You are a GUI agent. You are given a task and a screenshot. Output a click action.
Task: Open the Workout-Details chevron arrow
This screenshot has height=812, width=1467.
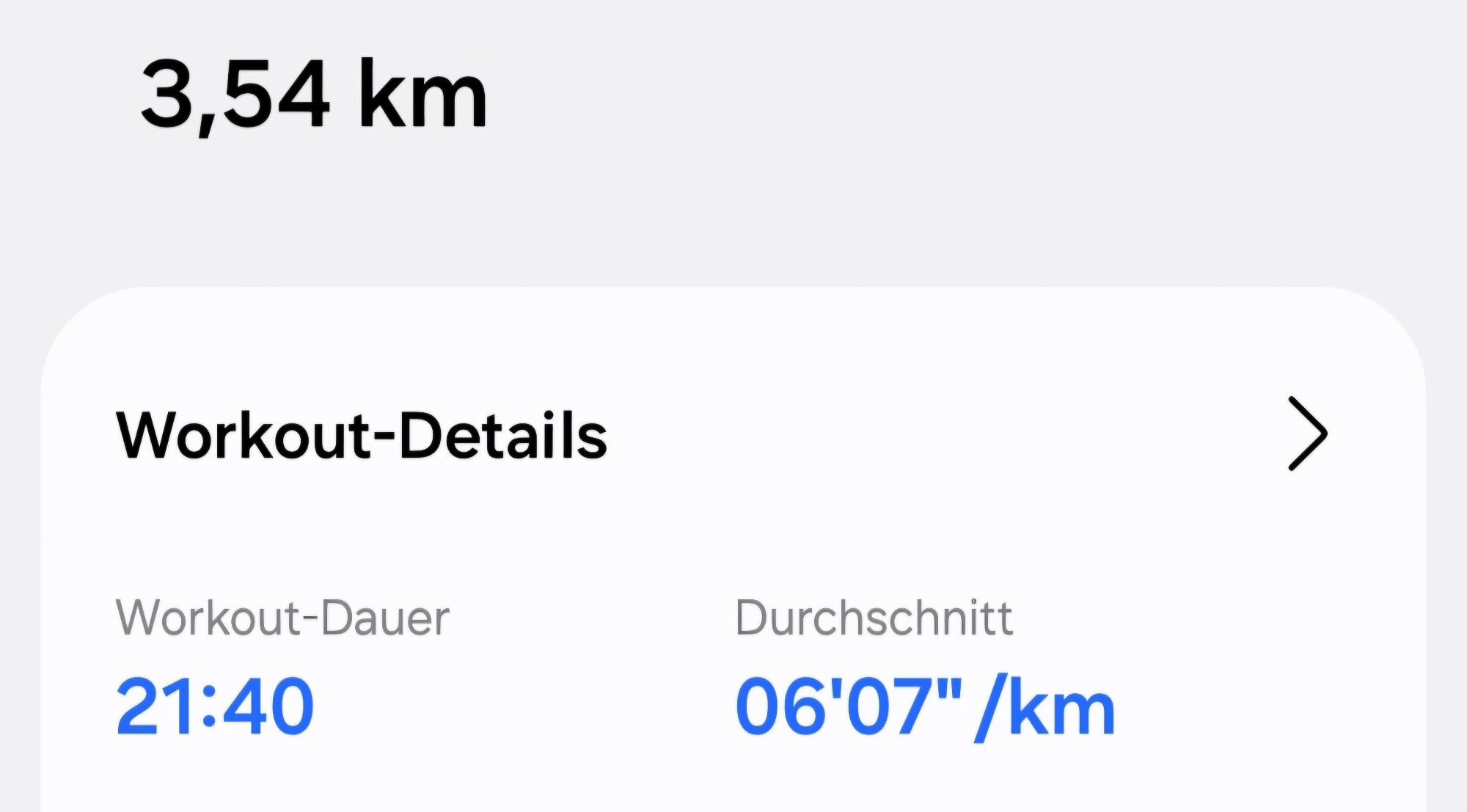coord(1307,434)
